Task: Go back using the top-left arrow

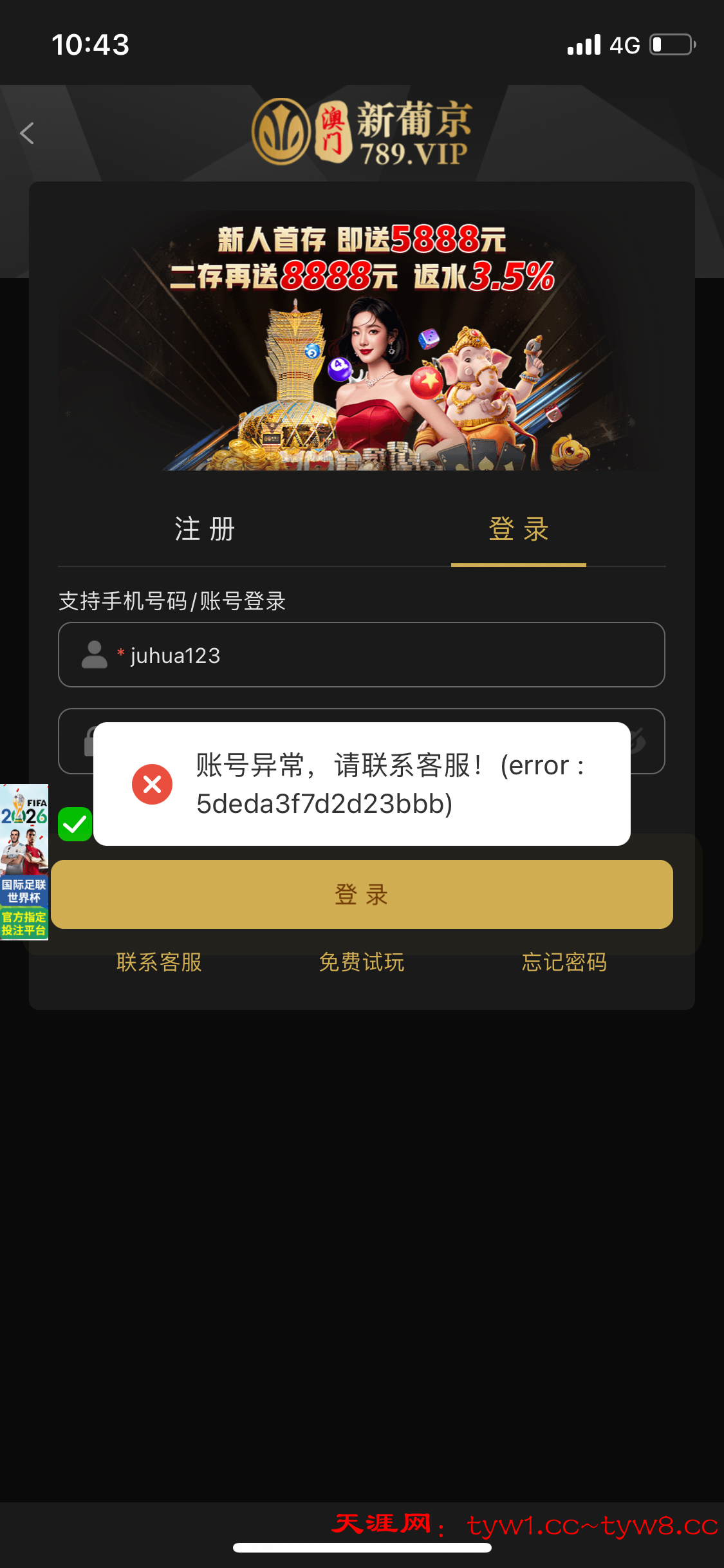Action: [27, 133]
